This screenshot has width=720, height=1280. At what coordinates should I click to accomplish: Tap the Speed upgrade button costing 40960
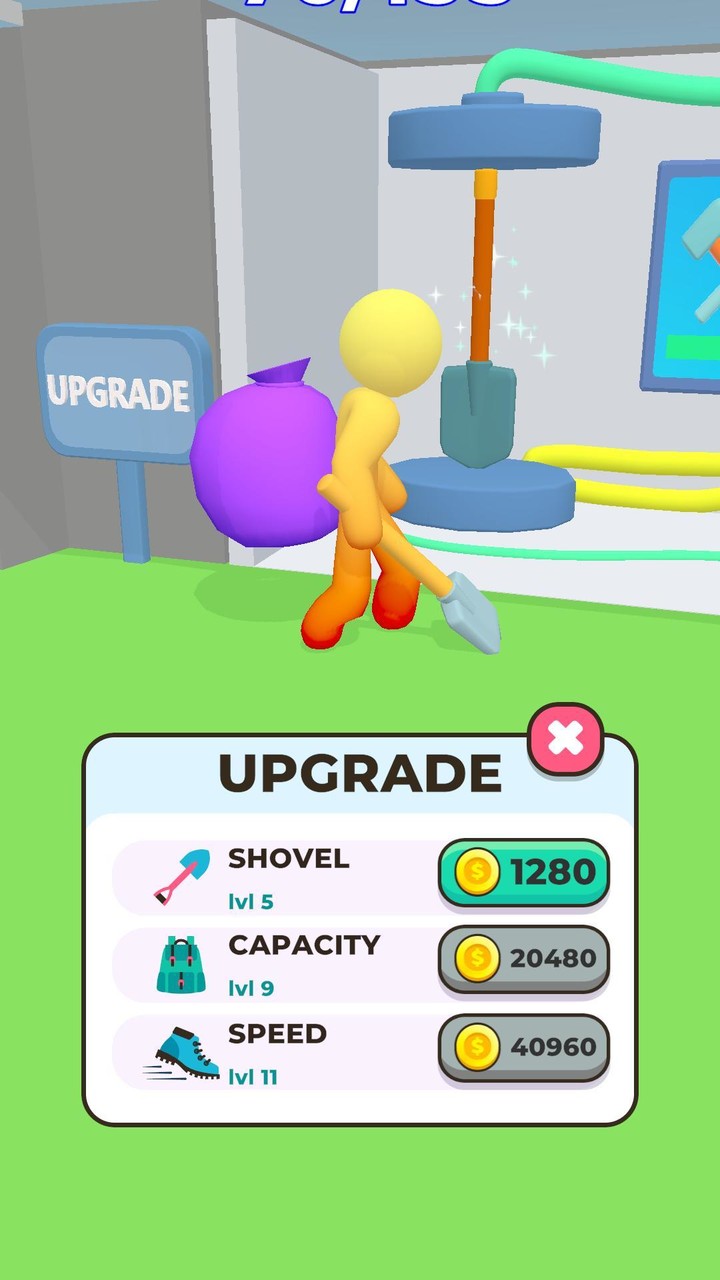pyautogui.click(x=523, y=1047)
